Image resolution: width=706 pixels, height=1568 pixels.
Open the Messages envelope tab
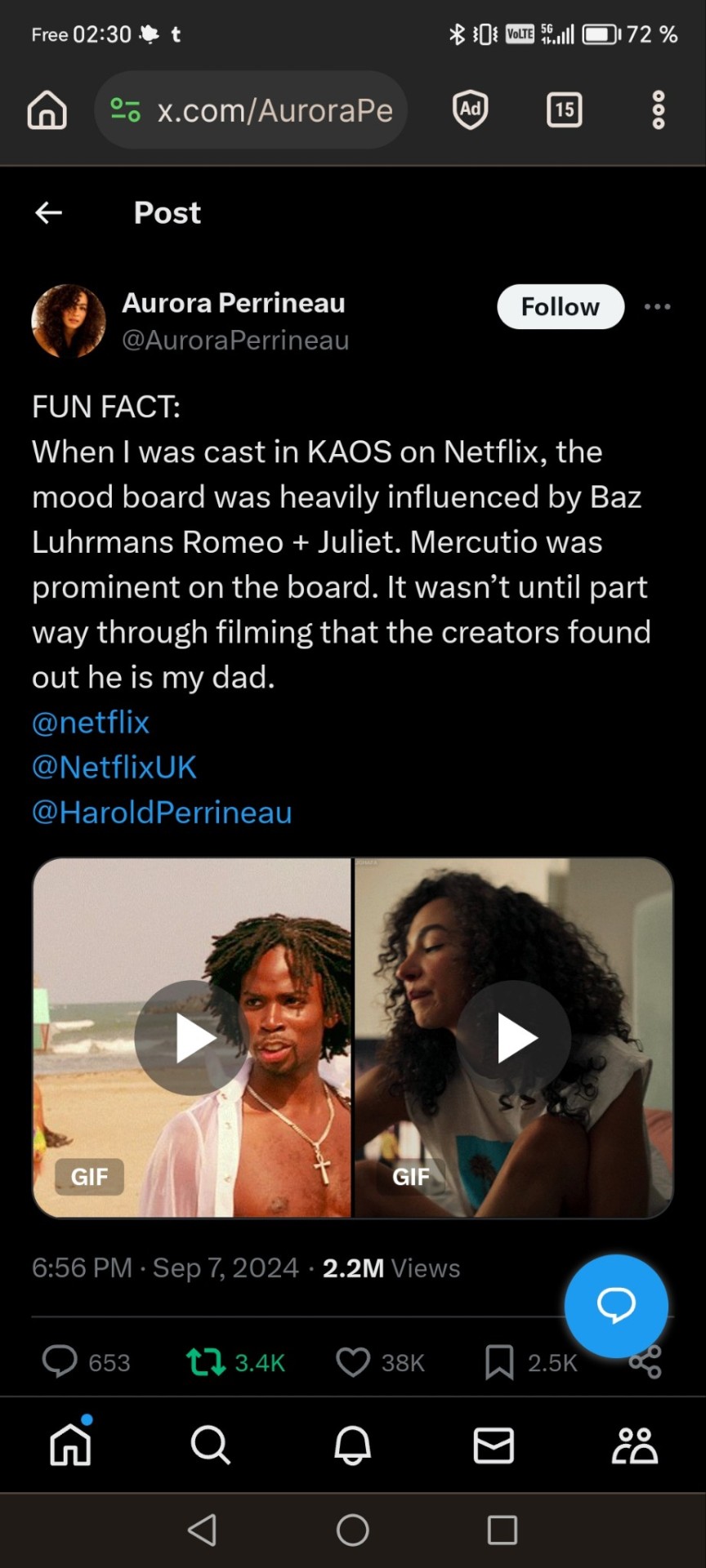pos(494,1446)
